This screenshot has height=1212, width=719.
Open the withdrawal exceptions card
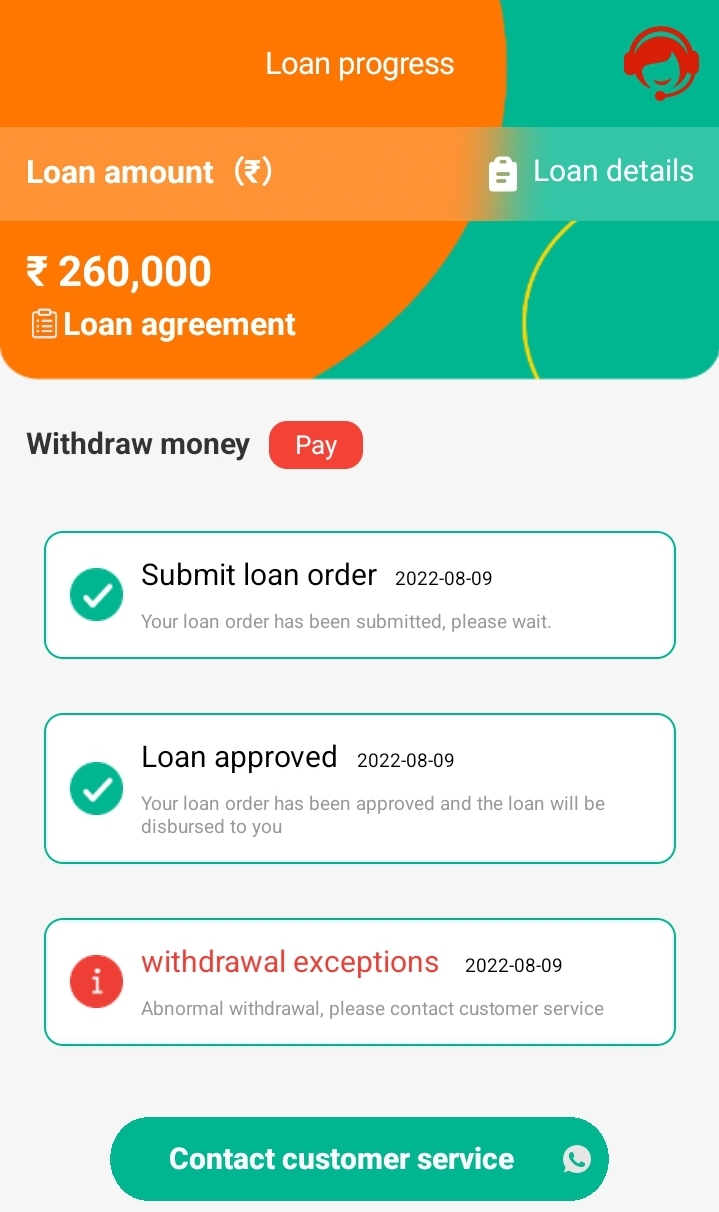pos(359,981)
